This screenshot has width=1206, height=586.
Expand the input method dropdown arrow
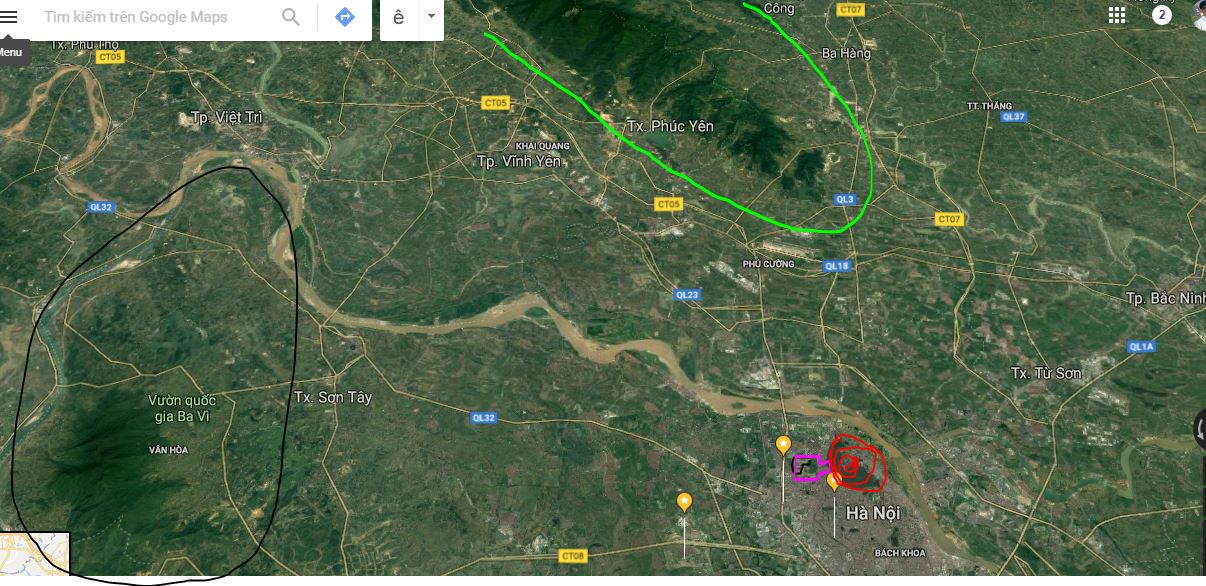coord(431,17)
